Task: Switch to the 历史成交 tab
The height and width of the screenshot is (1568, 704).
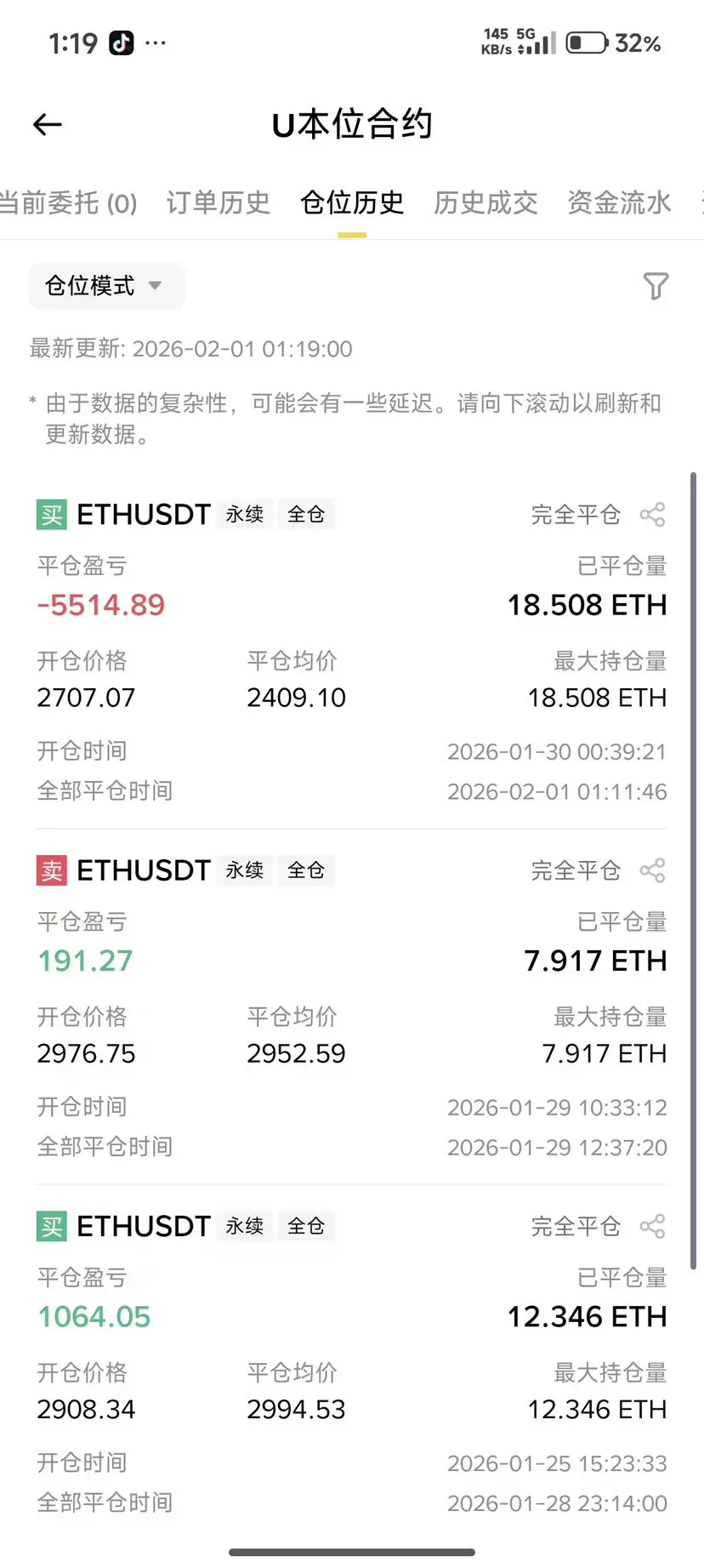Action: tap(485, 203)
